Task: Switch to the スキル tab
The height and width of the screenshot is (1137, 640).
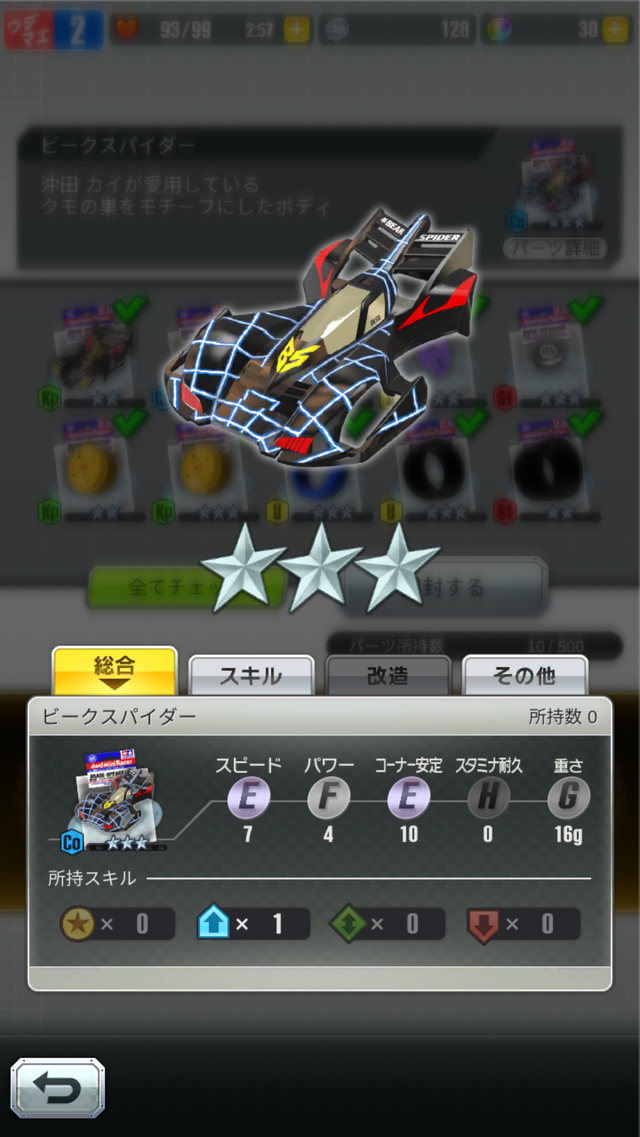Action: [x=251, y=675]
